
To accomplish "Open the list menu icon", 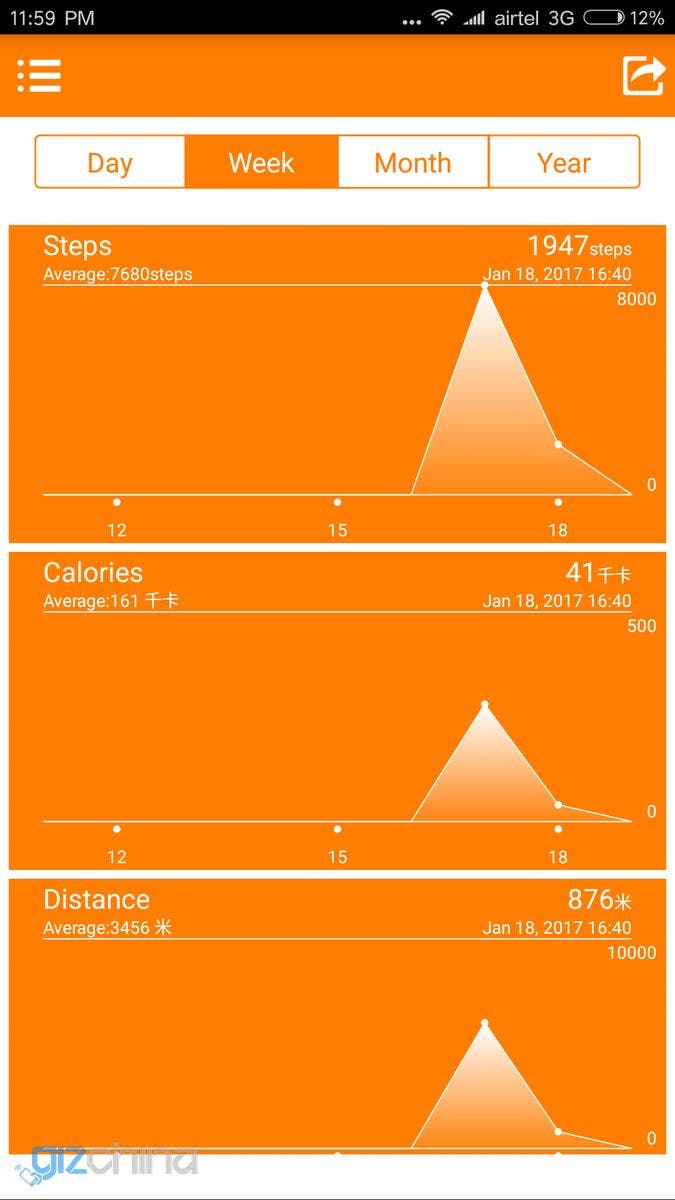I will click(x=40, y=76).
